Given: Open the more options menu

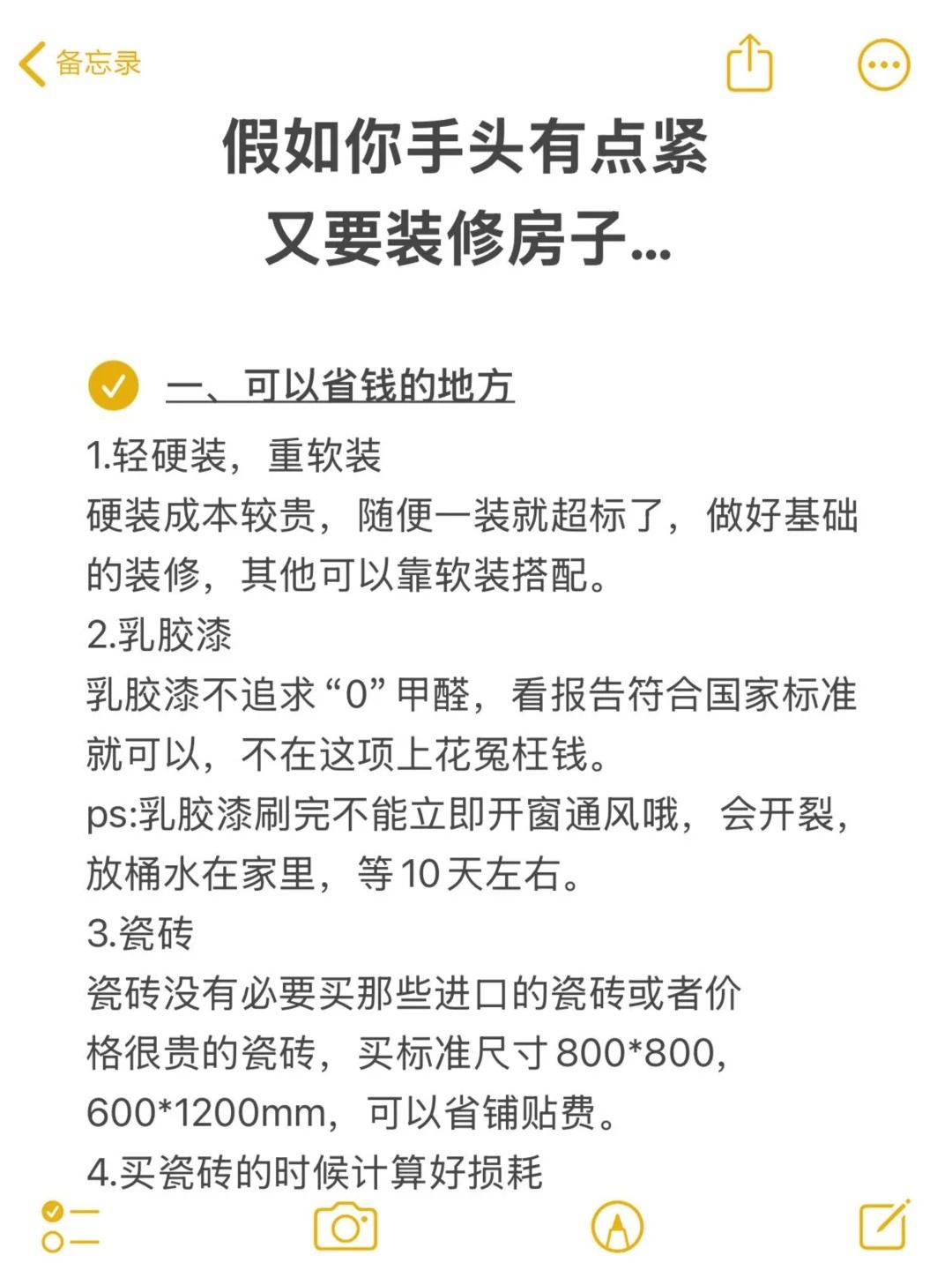Looking at the screenshot, I should point(883,64).
